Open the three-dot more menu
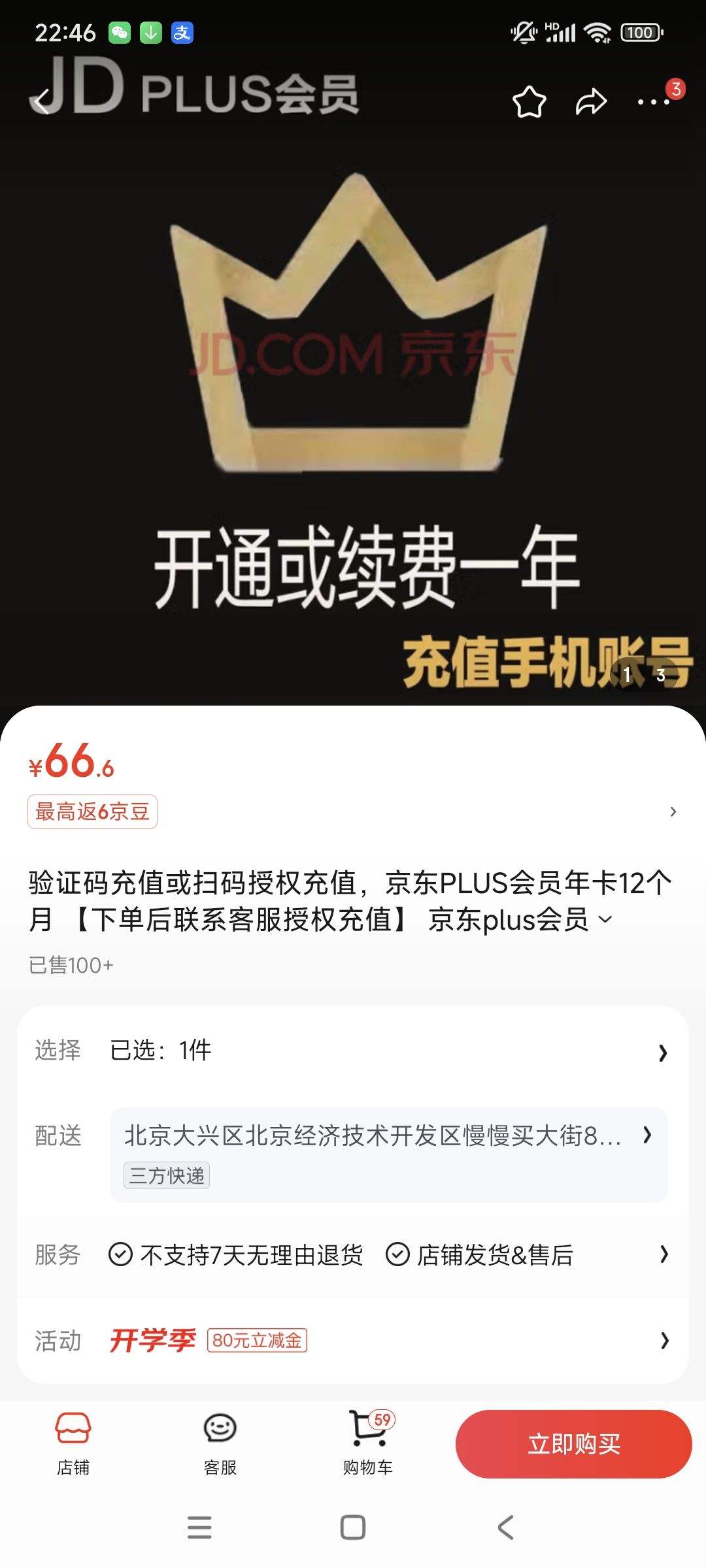Viewport: 706px width, 1568px height. (654, 102)
